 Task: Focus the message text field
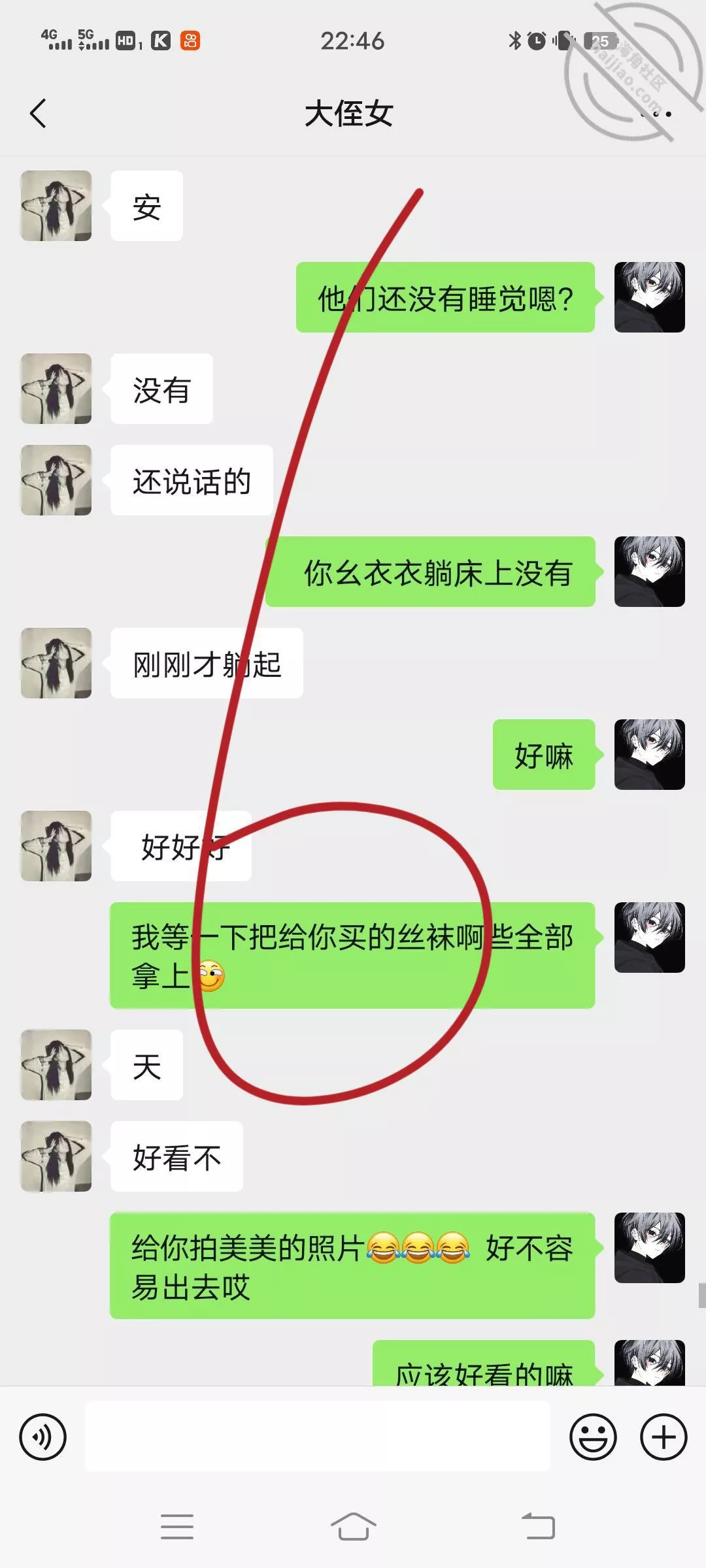[318, 1437]
